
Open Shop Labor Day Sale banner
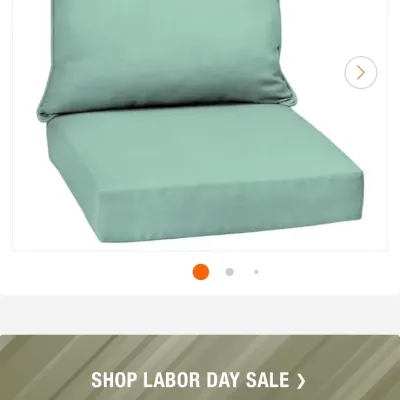tap(200, 367)
